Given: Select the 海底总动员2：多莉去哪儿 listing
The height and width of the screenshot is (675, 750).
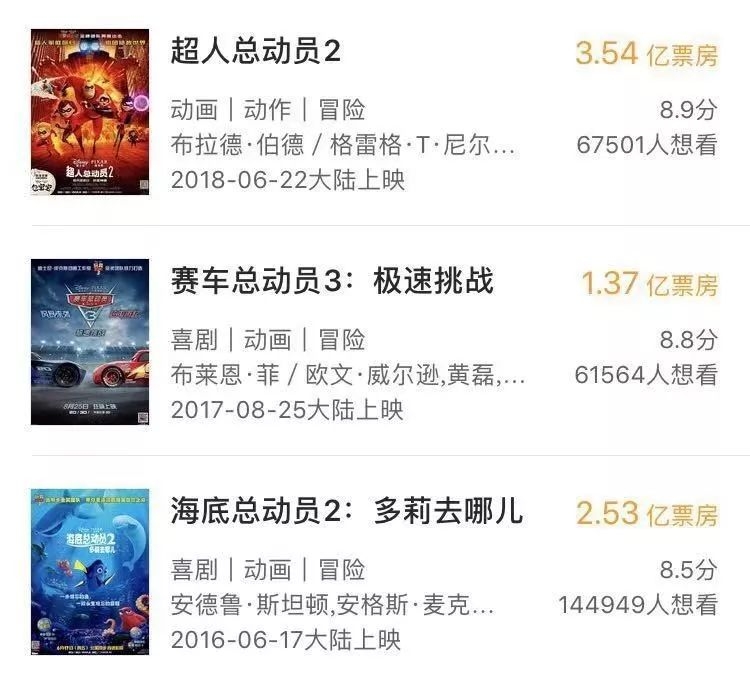Looking at the screenshot, I should click(x=346, y=512).
